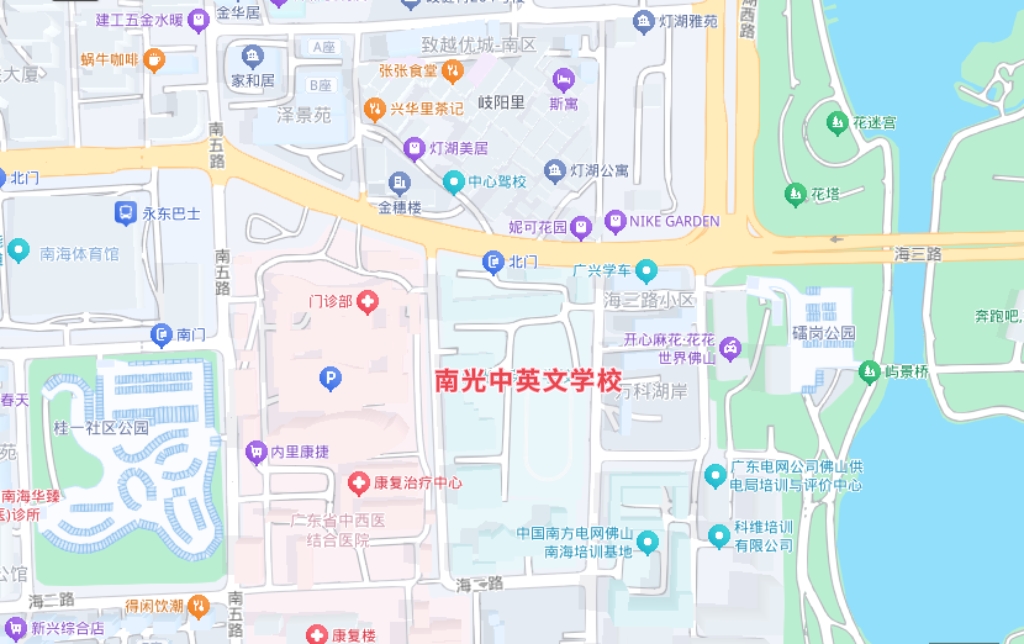Open the 广兴学车 marker
The height and width of the screenshot is (644, 1024).
pos(647,270)
